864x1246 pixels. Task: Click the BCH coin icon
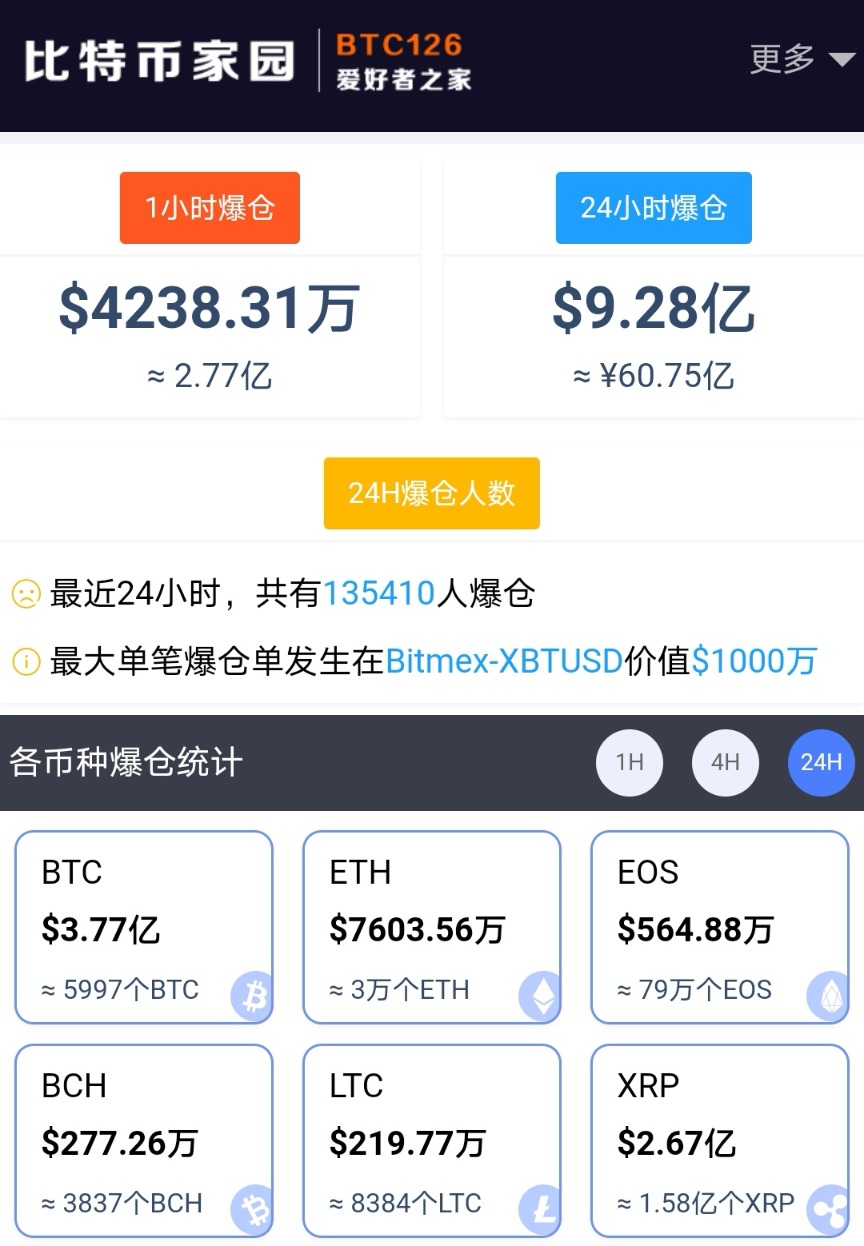(252, 1210)
